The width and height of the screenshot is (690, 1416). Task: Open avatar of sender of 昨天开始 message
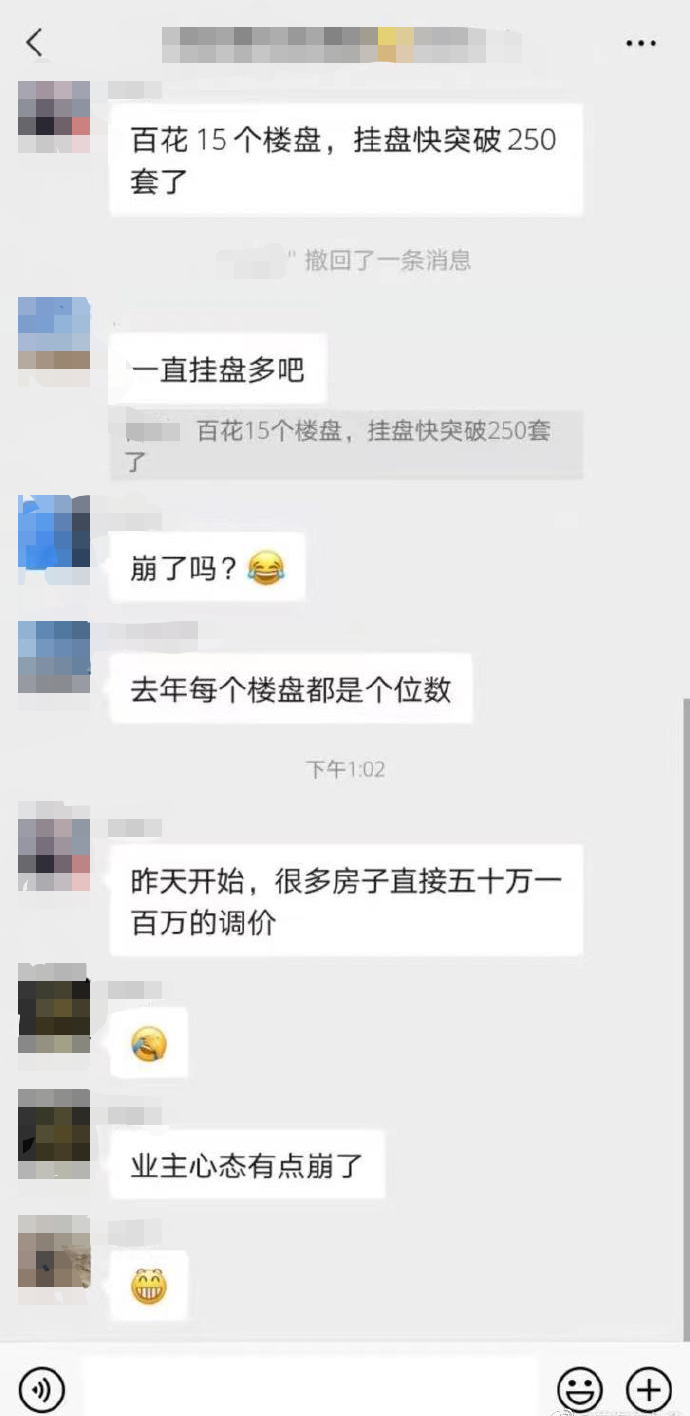pos(54,854)
